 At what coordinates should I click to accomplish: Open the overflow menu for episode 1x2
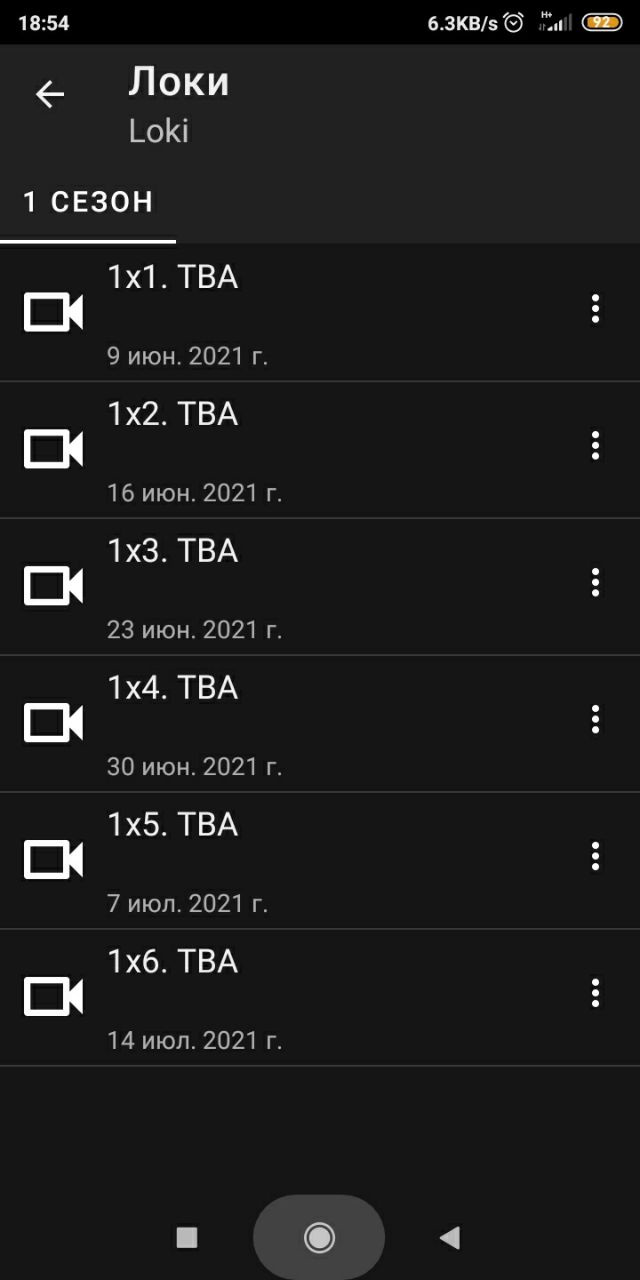click(595, 446)
